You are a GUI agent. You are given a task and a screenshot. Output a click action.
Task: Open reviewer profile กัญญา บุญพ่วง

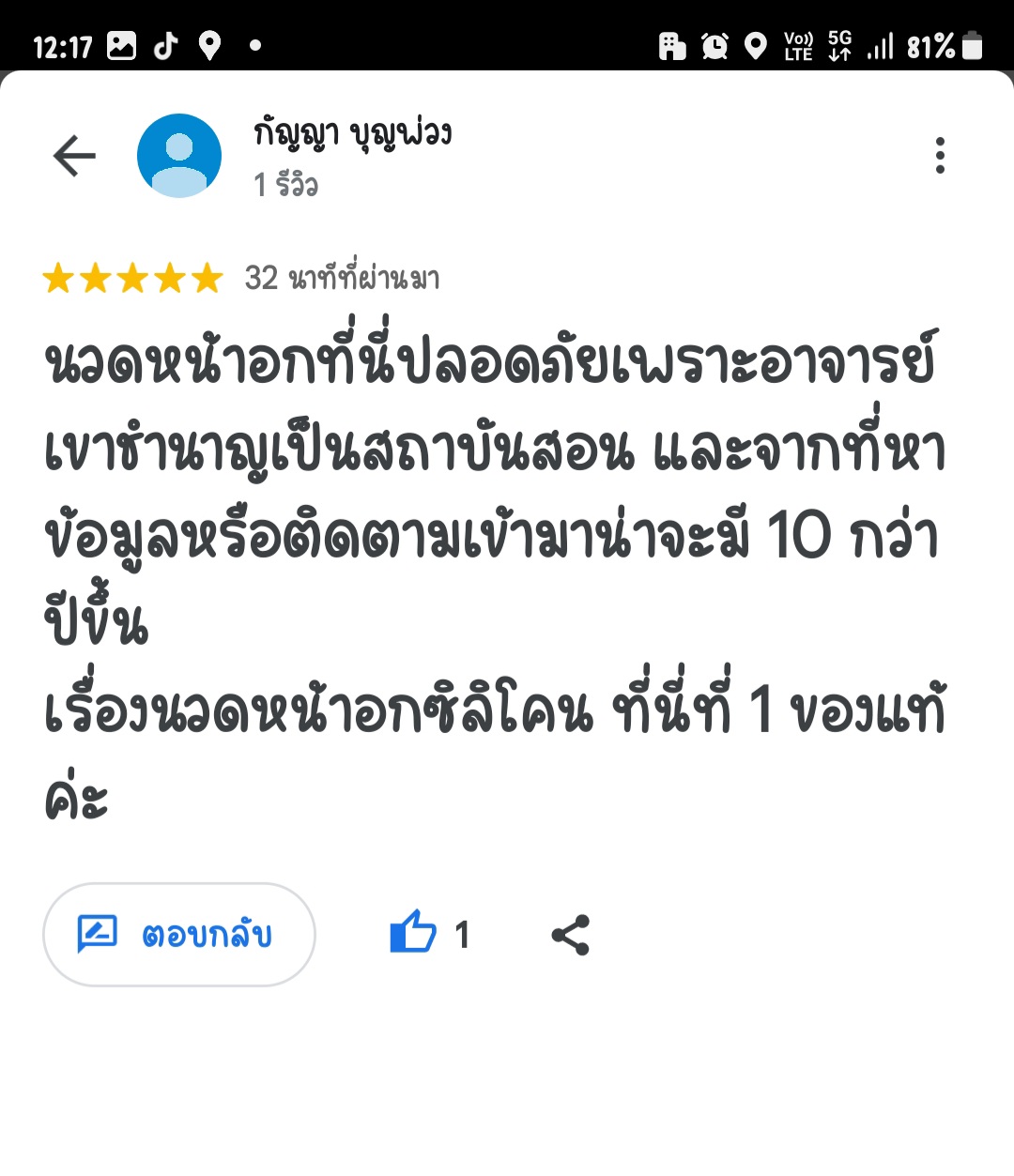point(353,133)
